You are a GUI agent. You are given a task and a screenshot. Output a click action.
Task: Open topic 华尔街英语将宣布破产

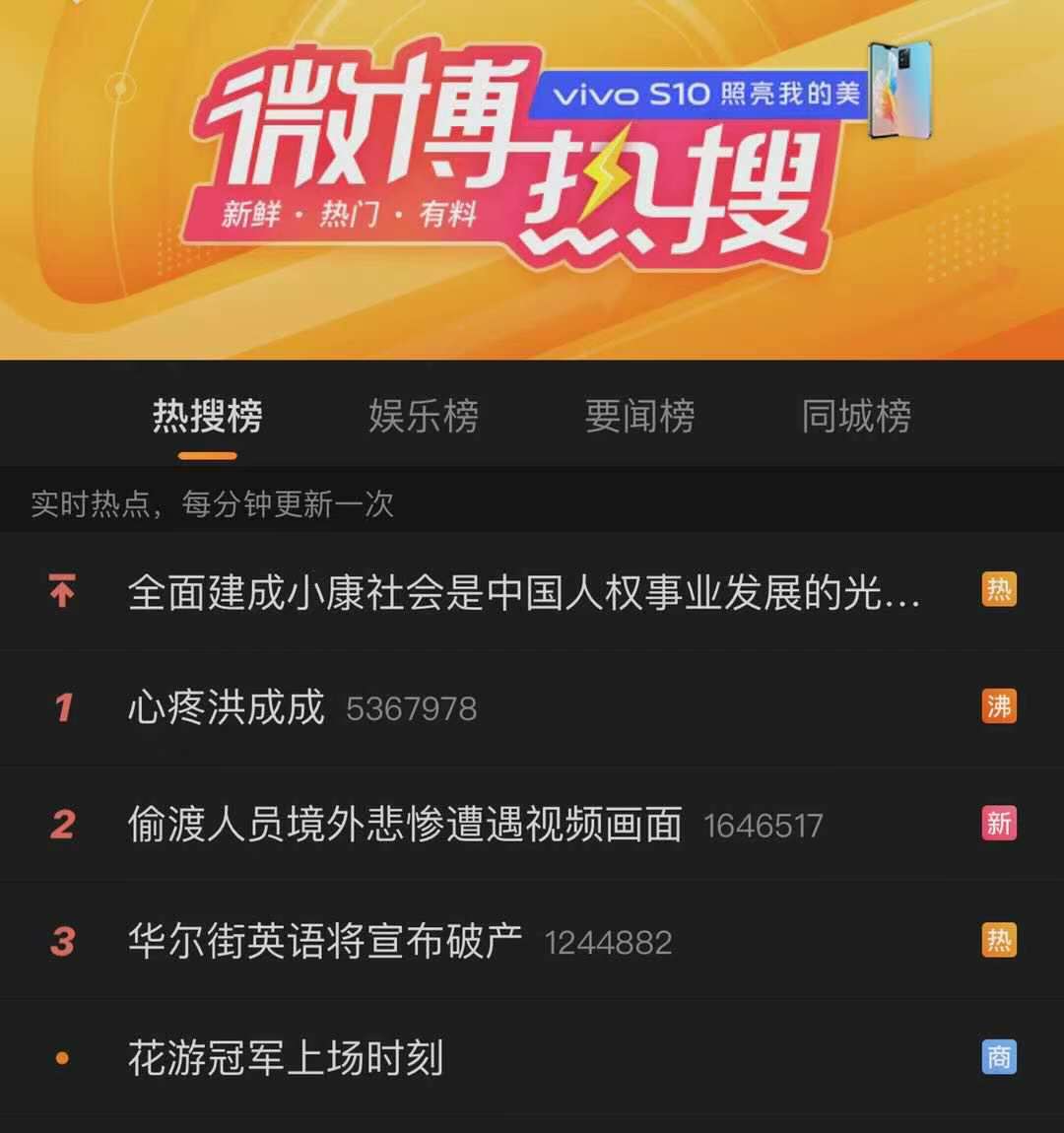[x=325, y=942]
